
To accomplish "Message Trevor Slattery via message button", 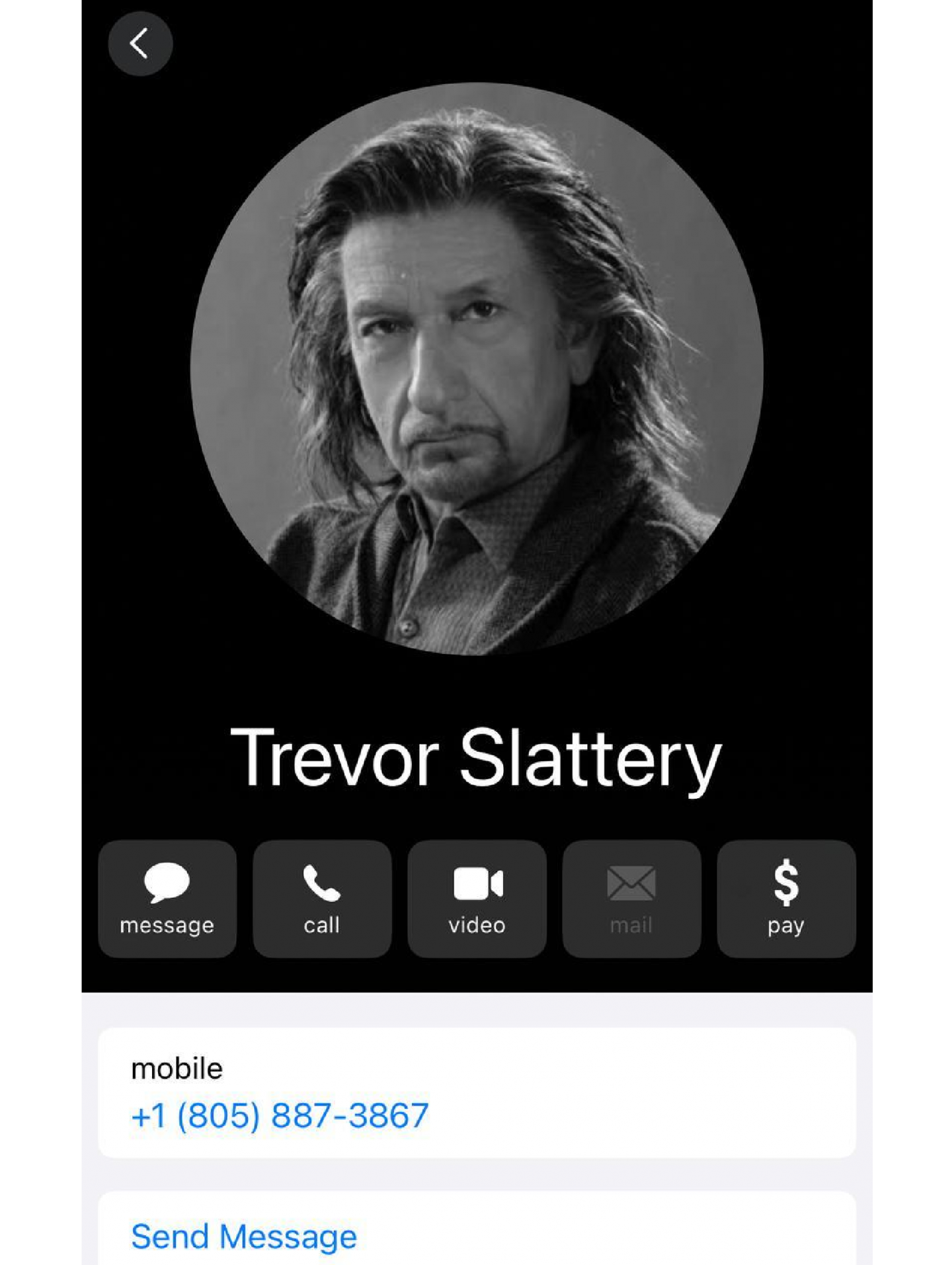I will [x=167, y=898].
